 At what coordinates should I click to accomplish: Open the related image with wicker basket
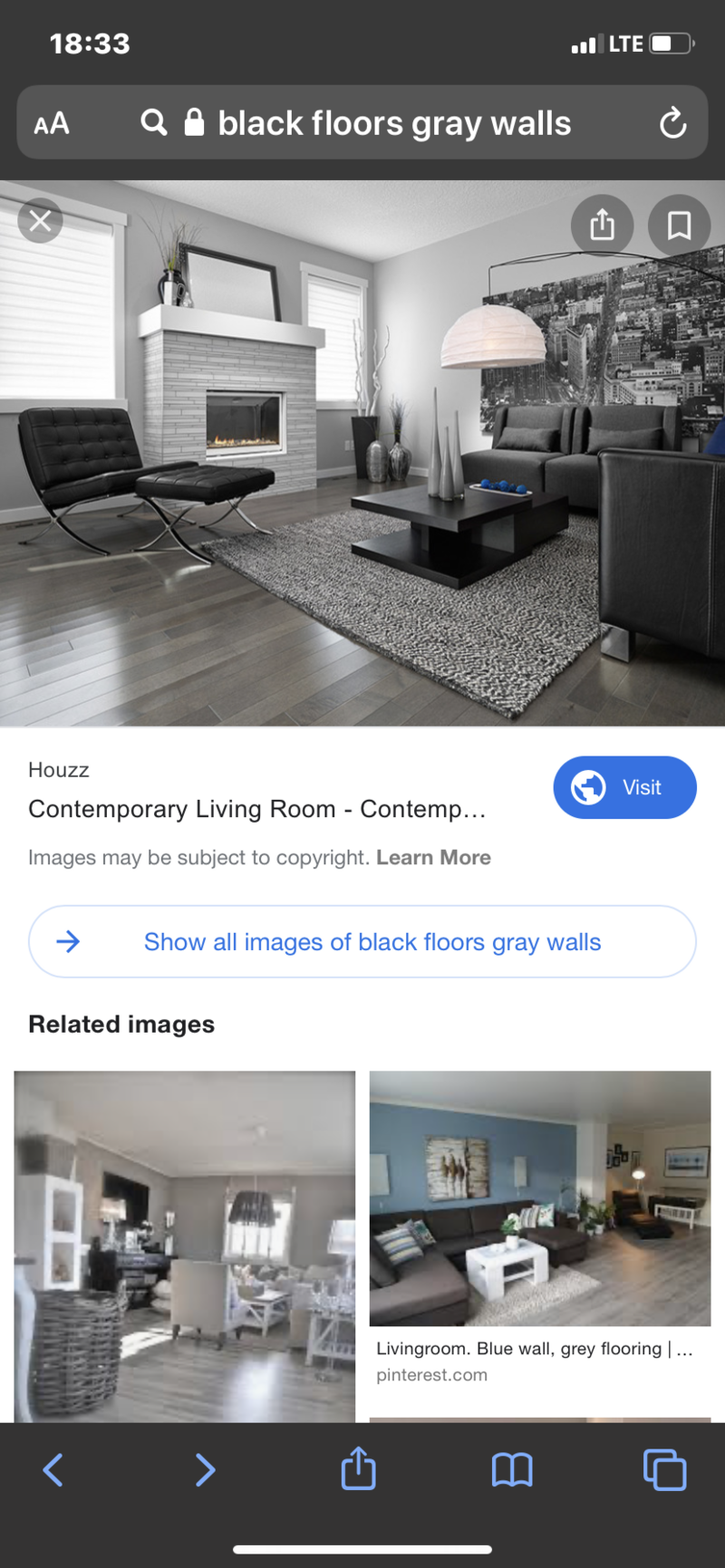point(185,1246)
